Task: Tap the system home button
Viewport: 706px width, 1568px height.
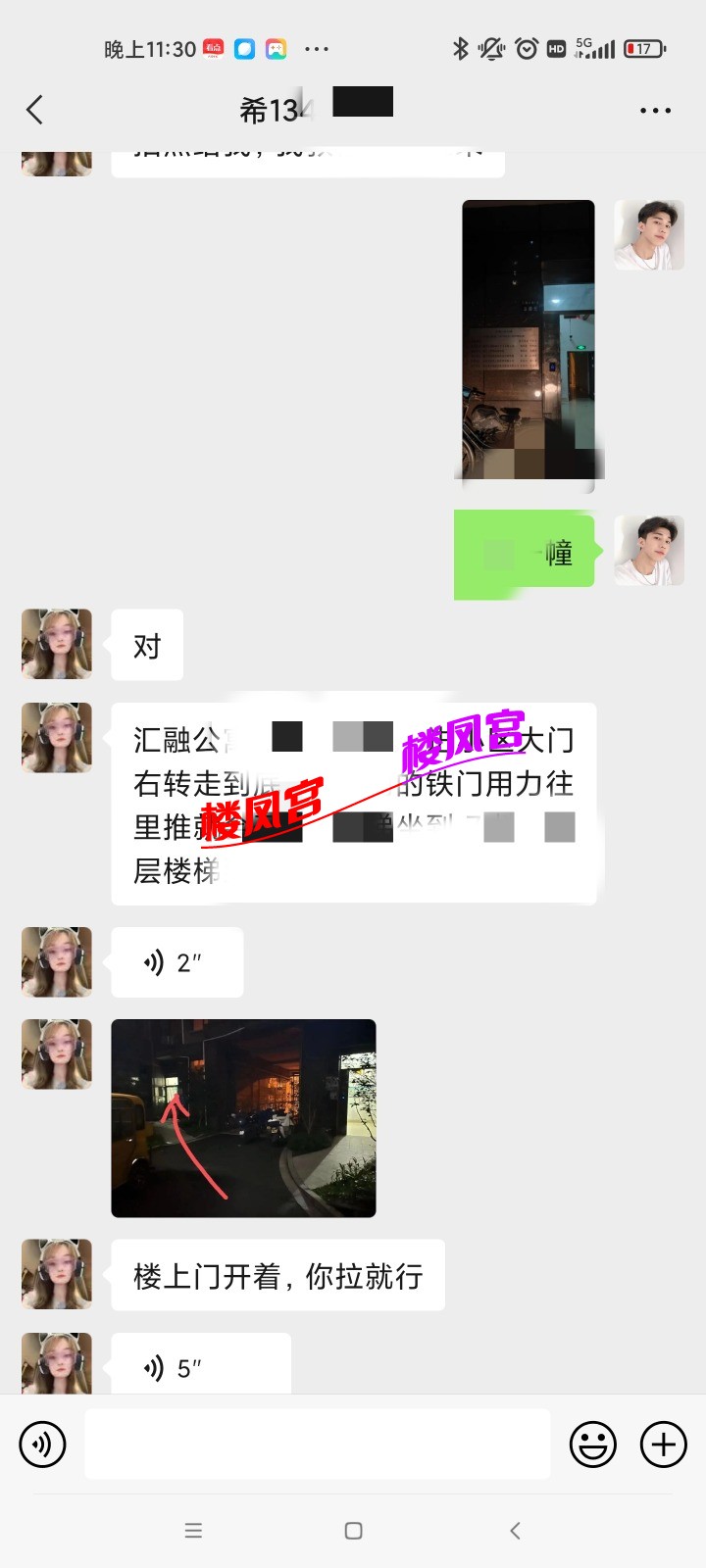Action: [354, 1531]
